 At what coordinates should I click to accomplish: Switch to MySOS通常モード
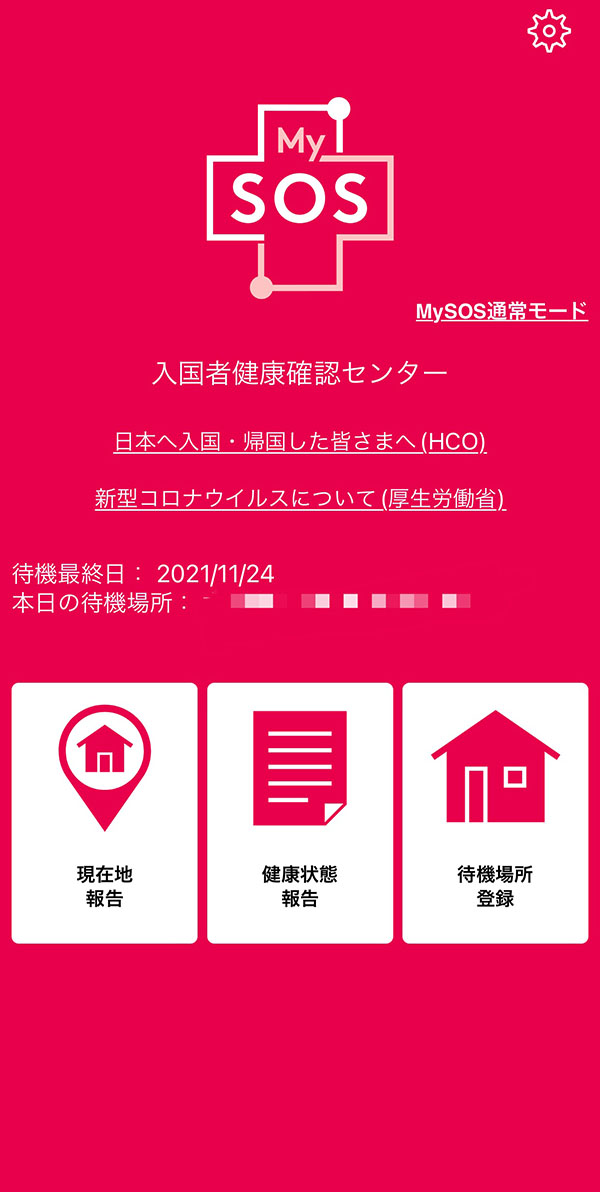pyautogui.click(x=502, y=311)
